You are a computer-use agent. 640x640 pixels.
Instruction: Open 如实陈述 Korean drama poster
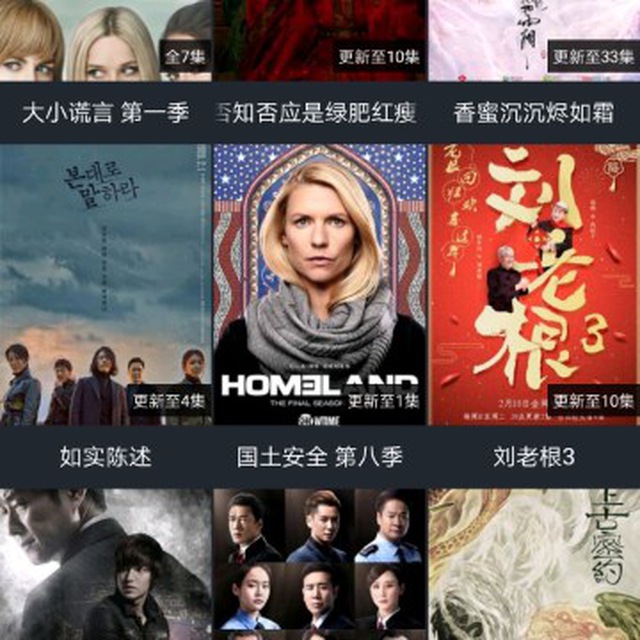(x=105, y=285)
